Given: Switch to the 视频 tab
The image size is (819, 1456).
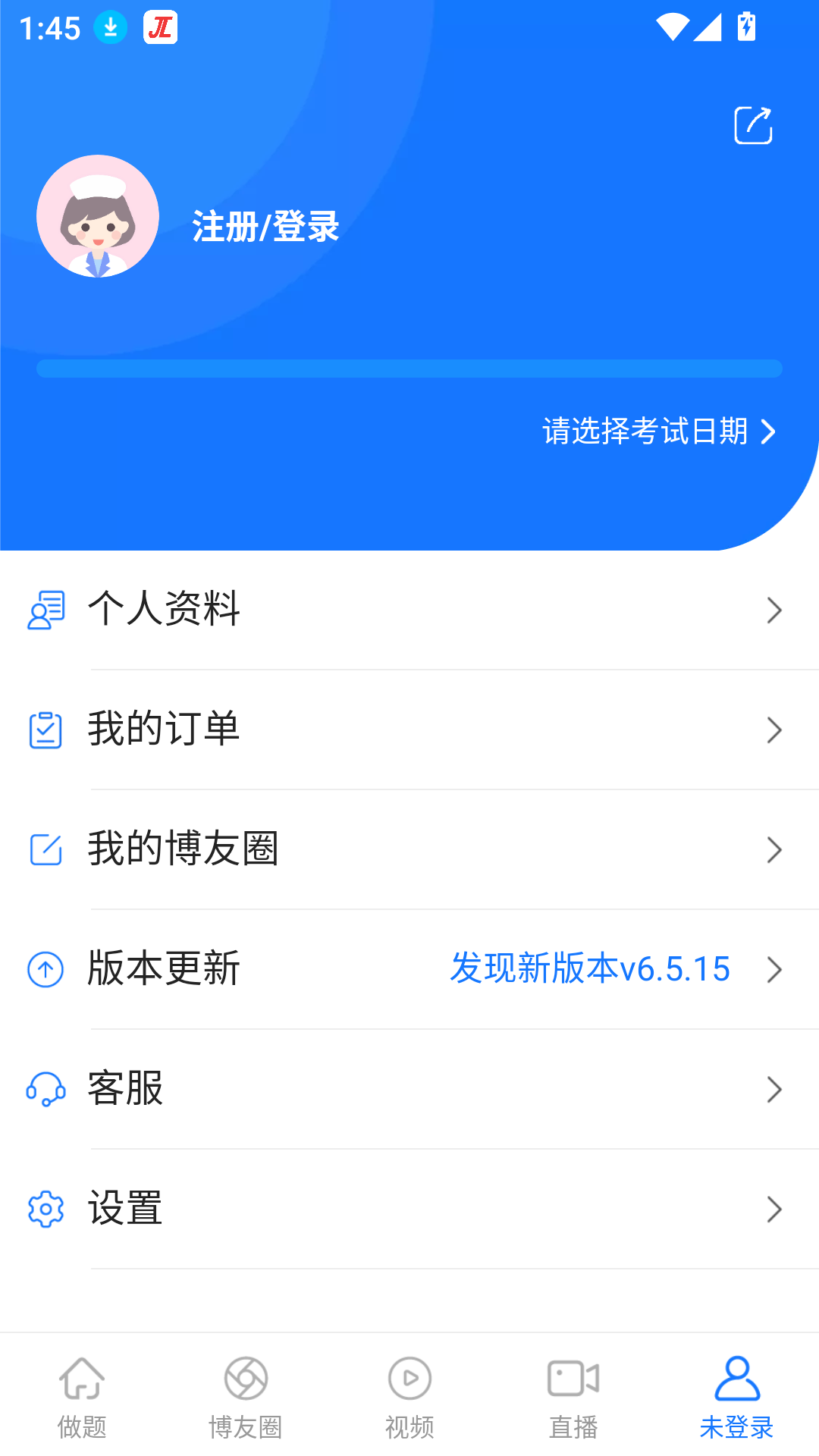Looking at the screenshot, I should coord(409,1397).
